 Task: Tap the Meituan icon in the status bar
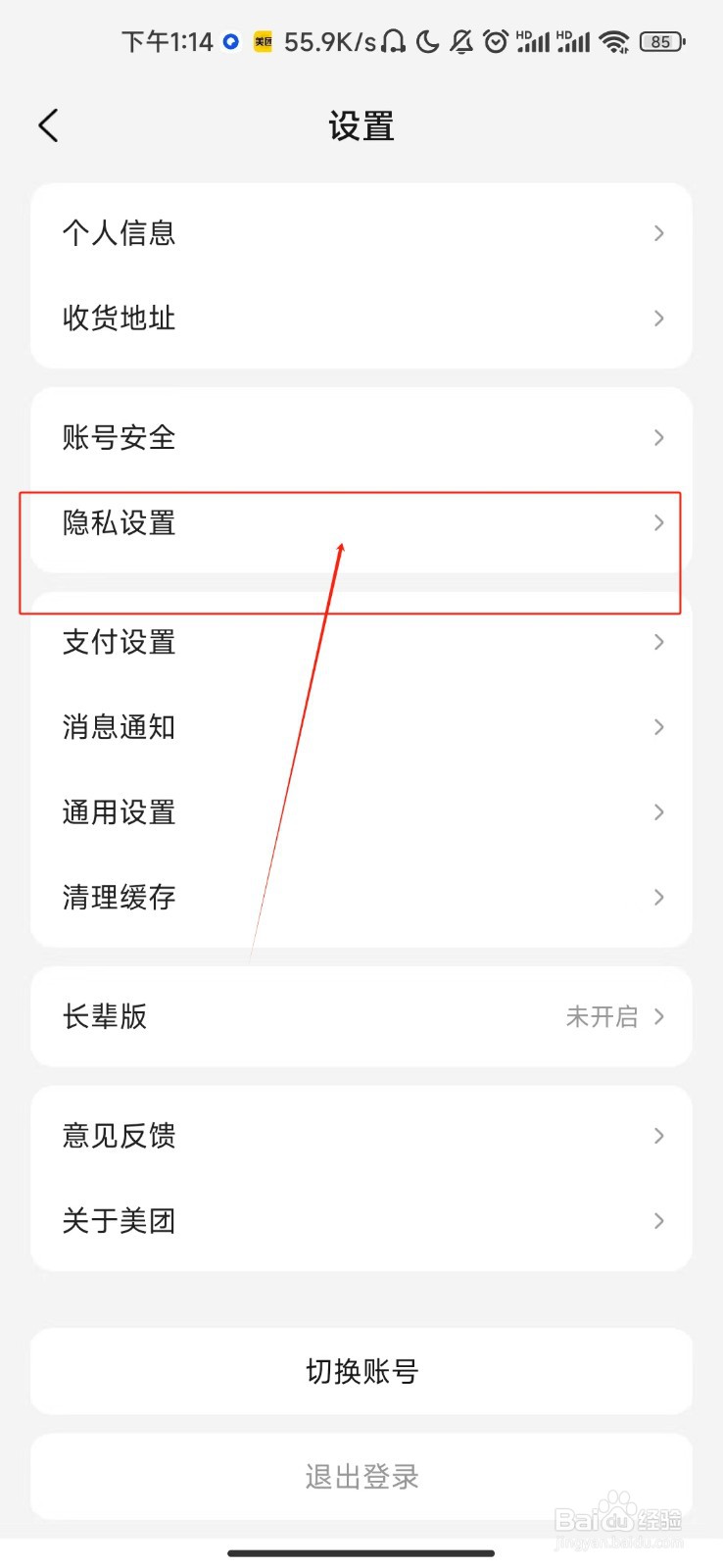coord(263,41)
